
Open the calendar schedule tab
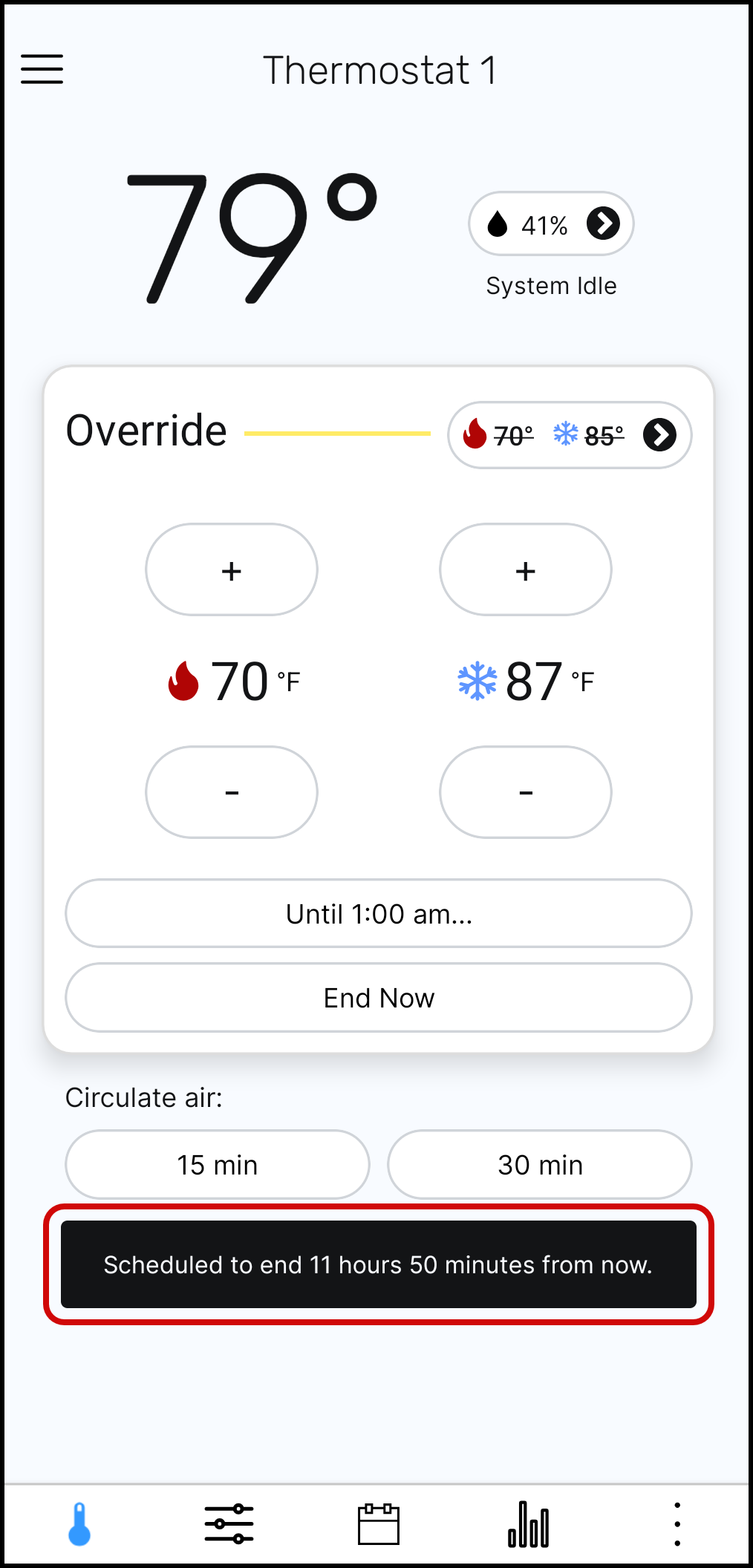coord(379,1524)
